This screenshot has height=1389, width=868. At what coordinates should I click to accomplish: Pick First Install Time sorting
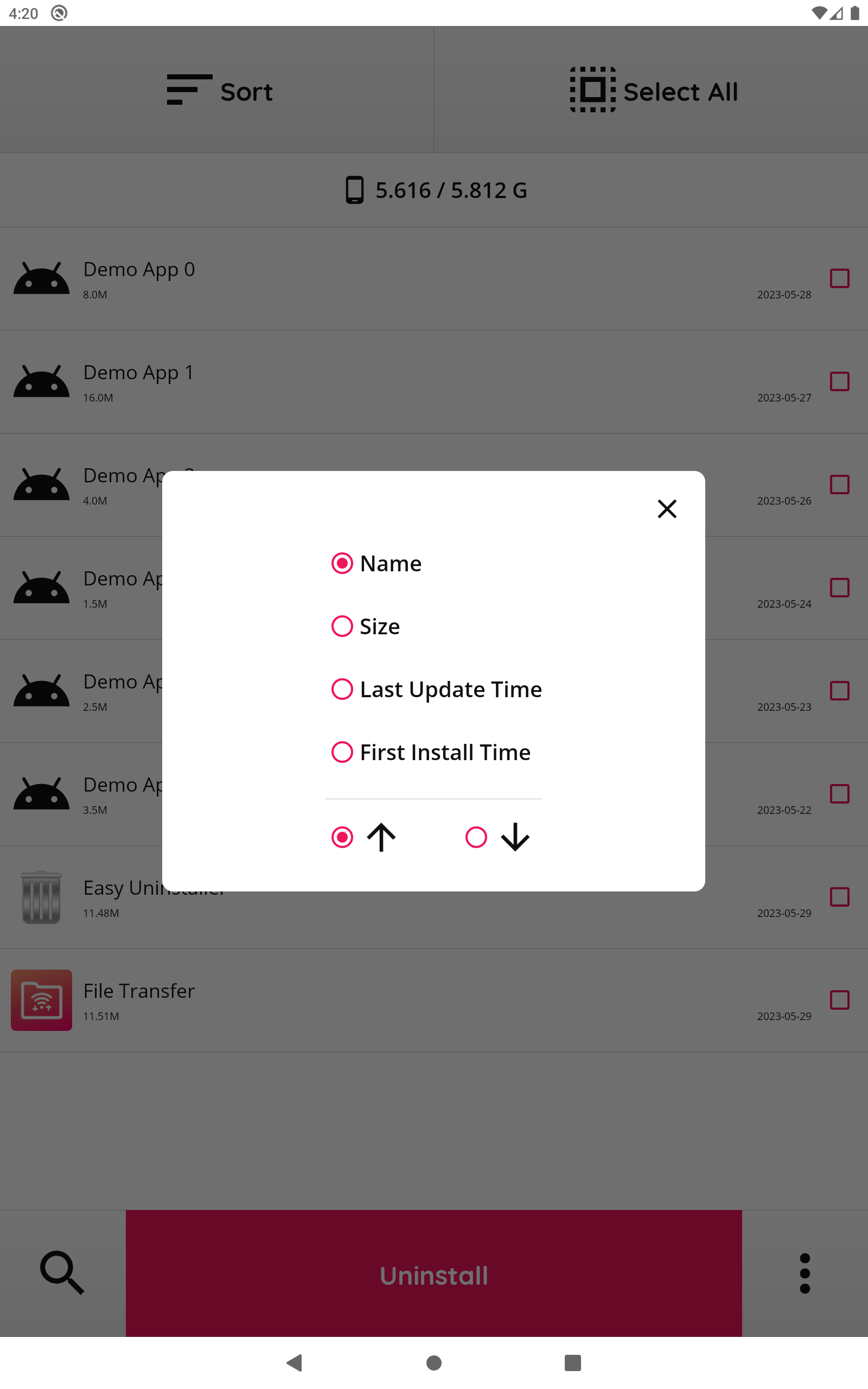point(431,752)
